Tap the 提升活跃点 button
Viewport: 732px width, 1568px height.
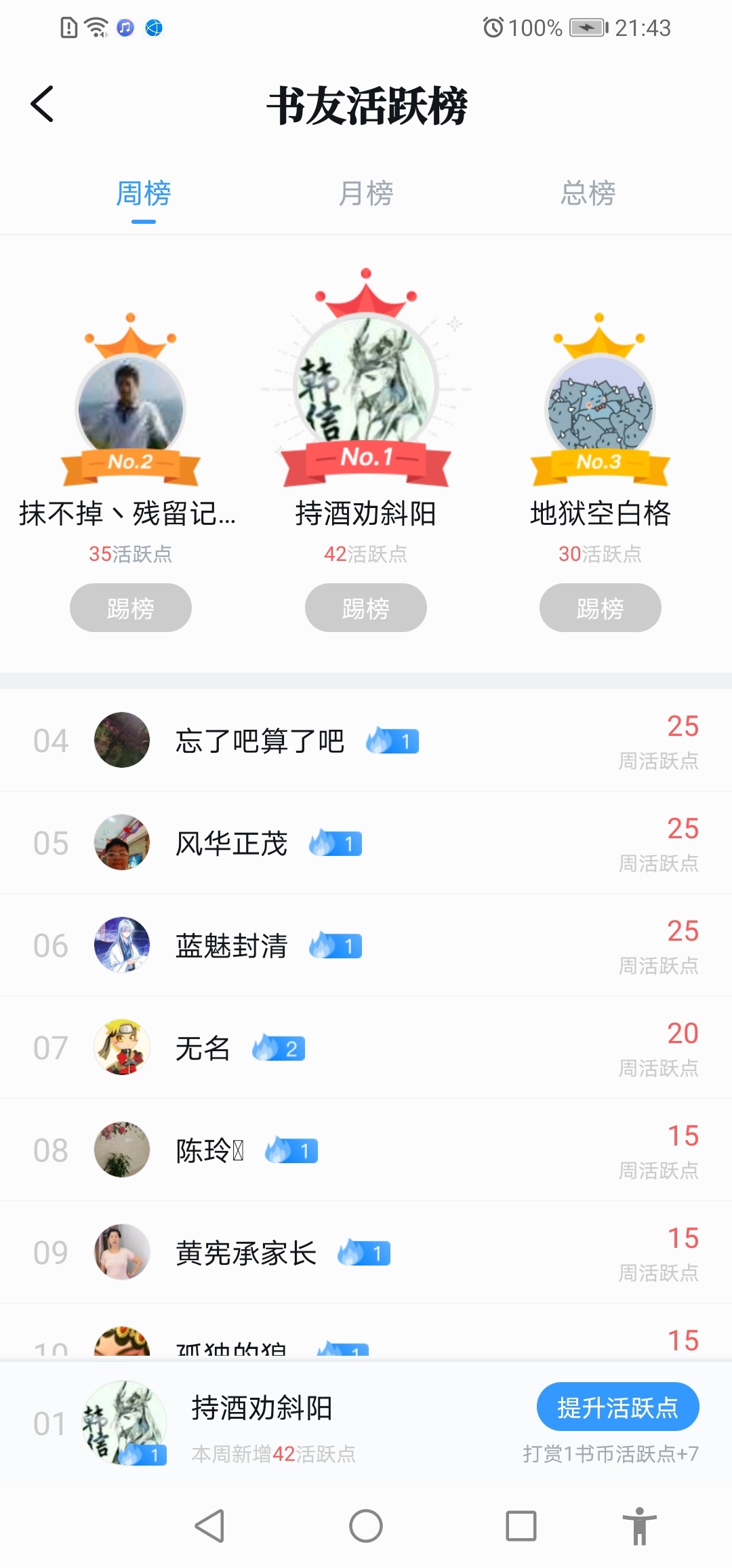[x=617, y=1407]
